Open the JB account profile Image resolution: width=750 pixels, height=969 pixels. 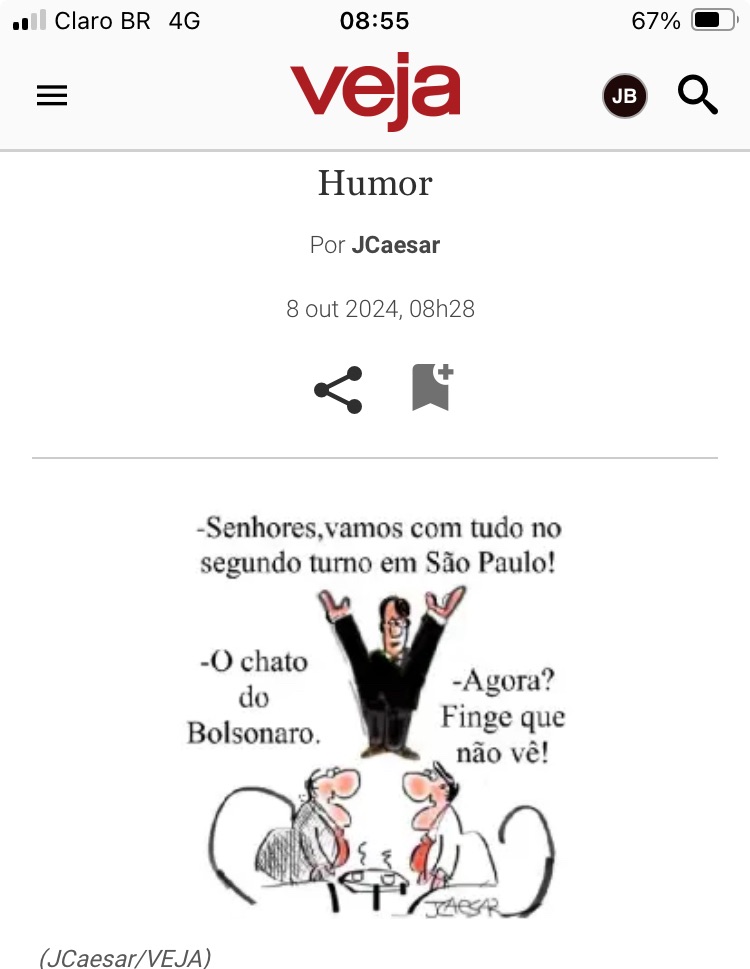coord(624,97)
